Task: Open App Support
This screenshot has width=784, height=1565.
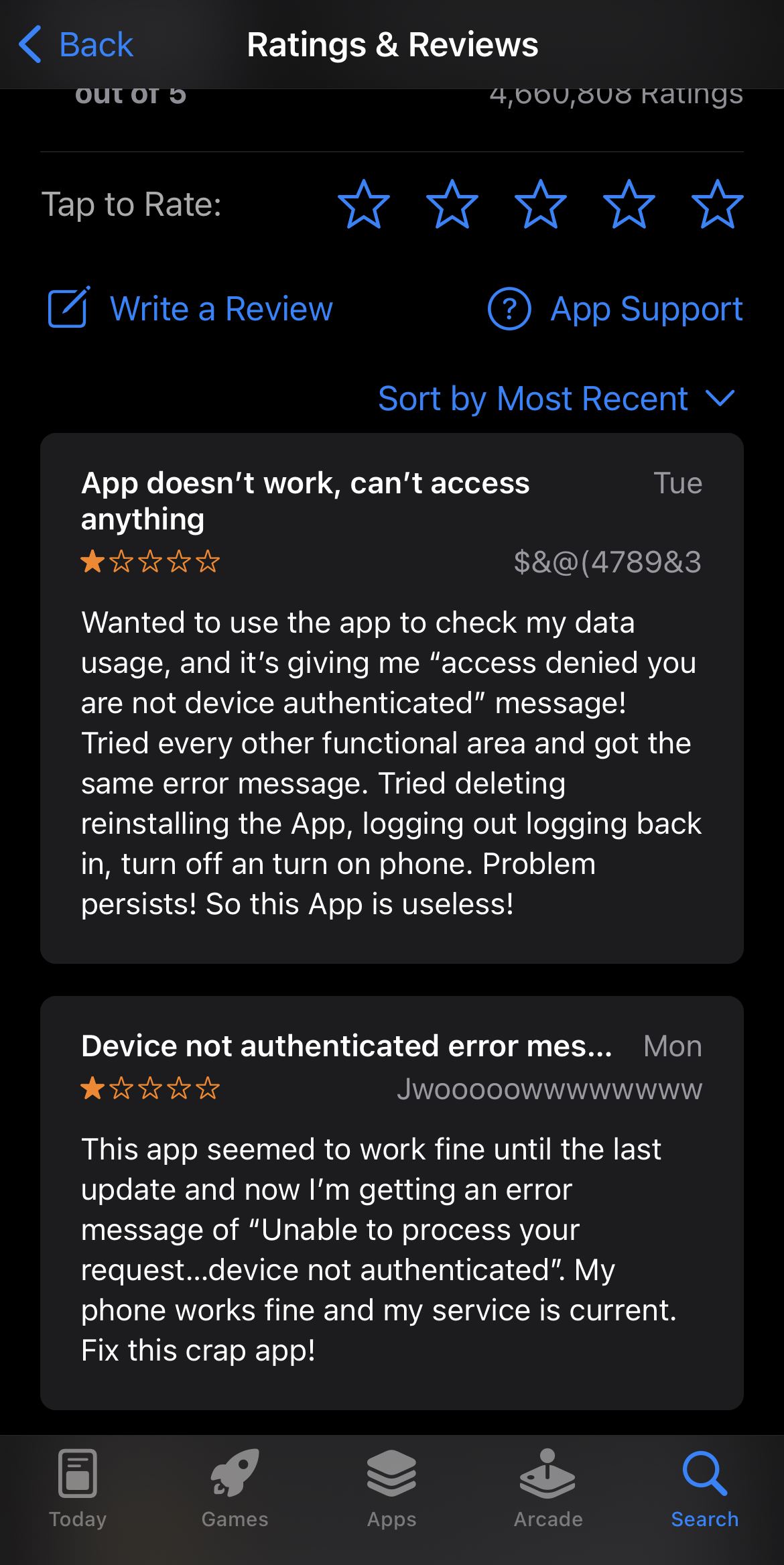Action: pyautogui.click(x=615, y=309)
